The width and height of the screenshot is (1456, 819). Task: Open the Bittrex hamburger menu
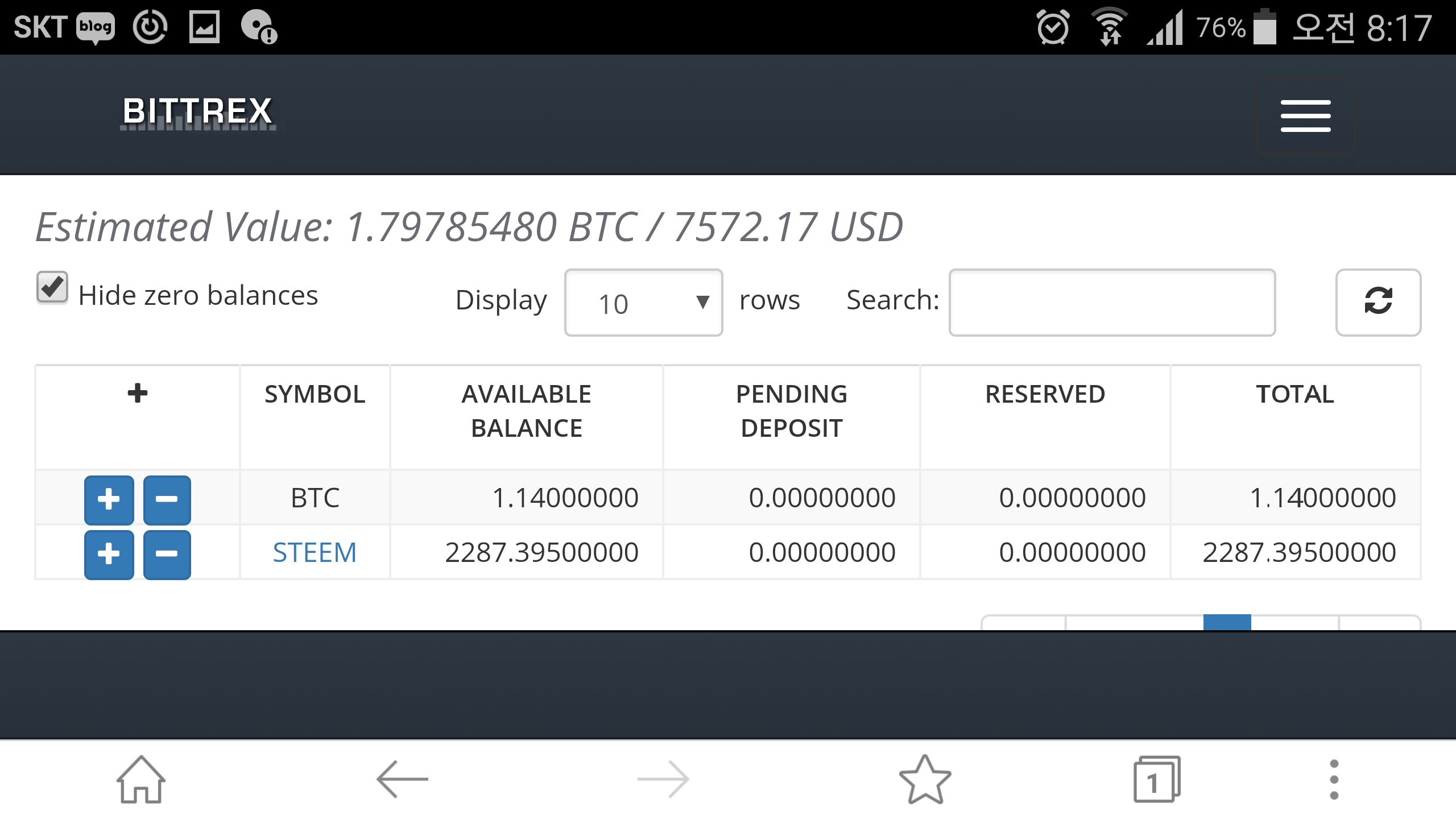coord(1305,116)
